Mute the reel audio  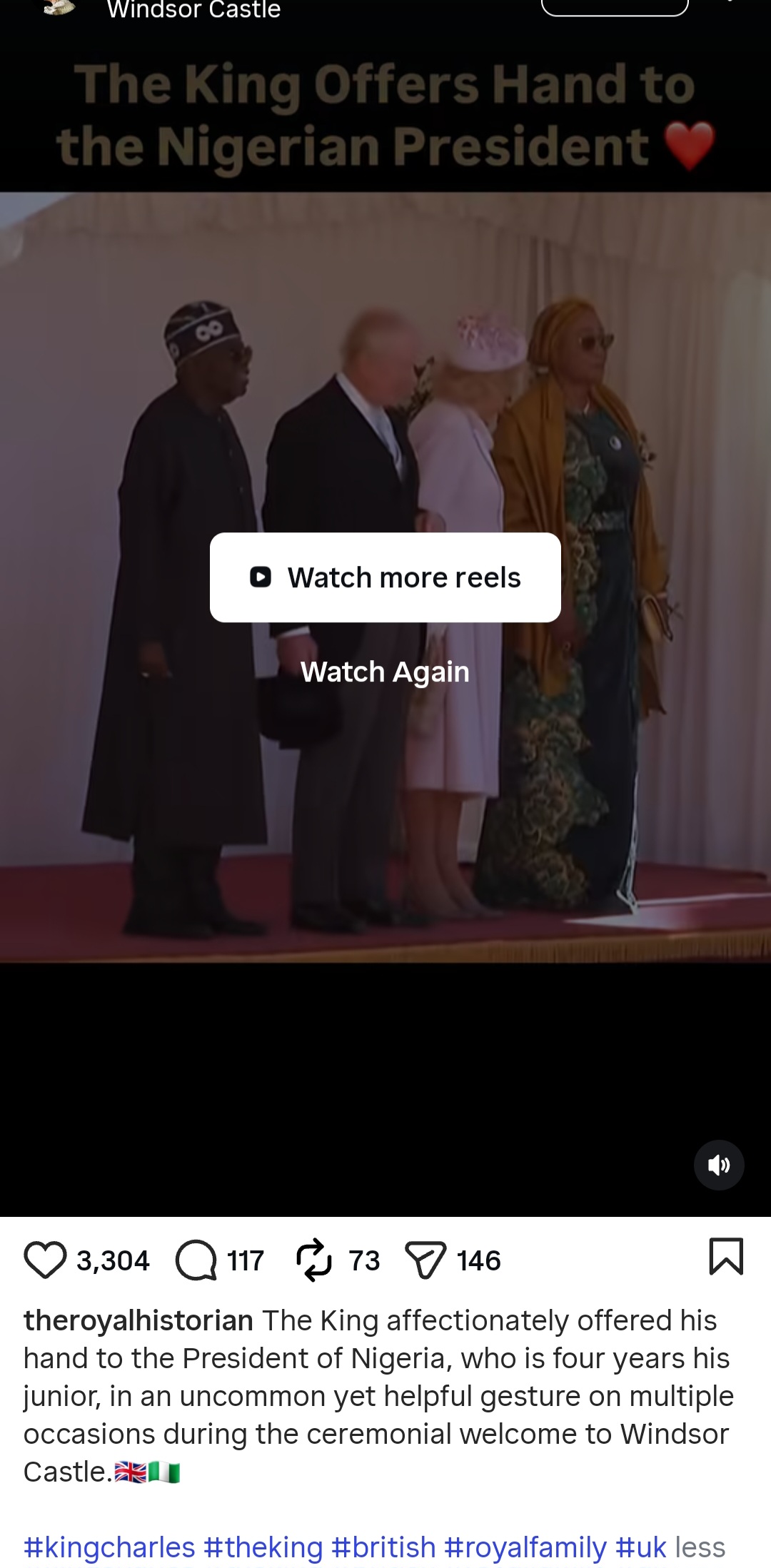pyautogui.click(x=719, y=1165)
